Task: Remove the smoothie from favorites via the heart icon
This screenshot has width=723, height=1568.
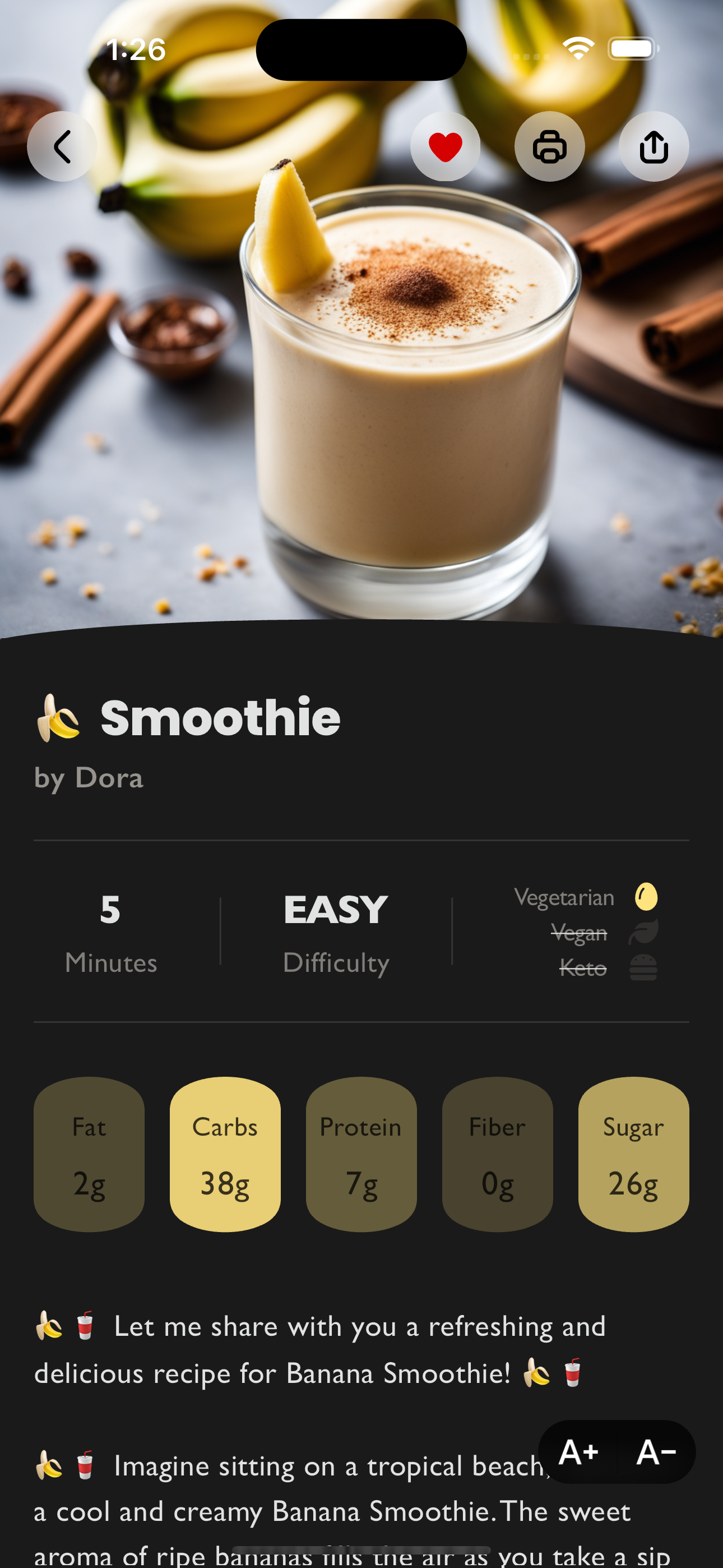Action: pyautogui.click(x=445, y=147)
